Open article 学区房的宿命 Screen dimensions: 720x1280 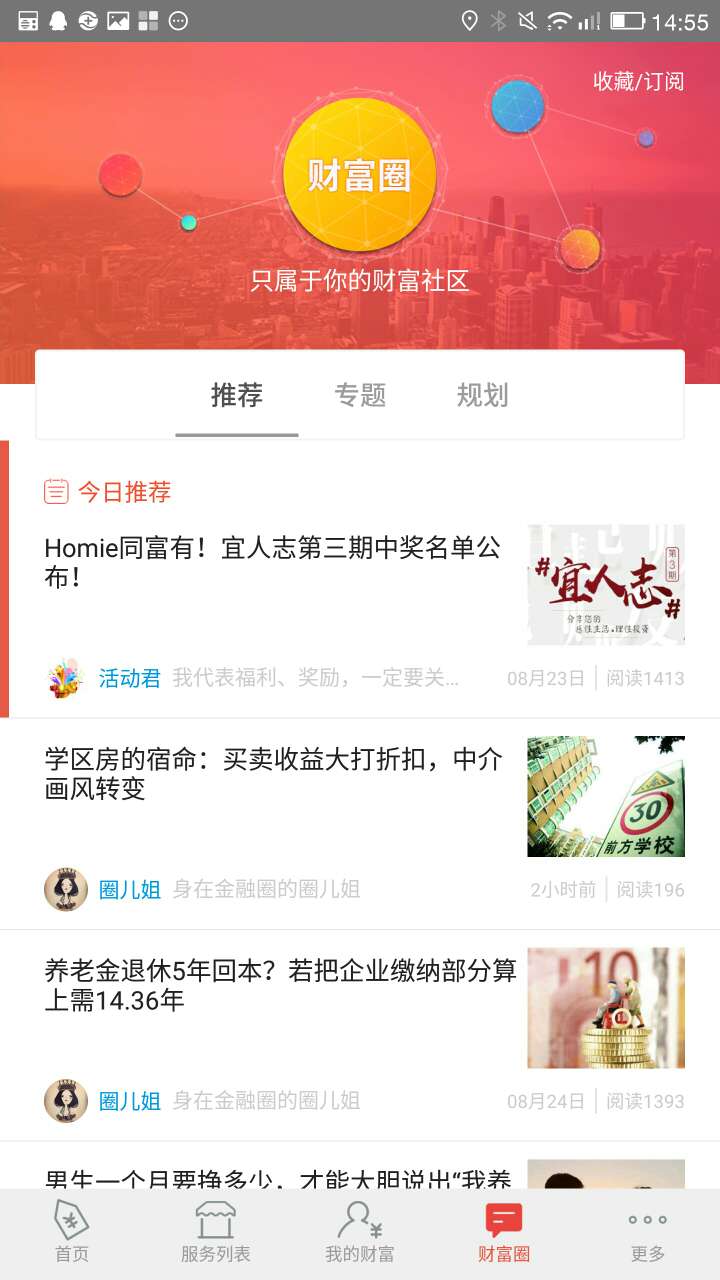272,774
